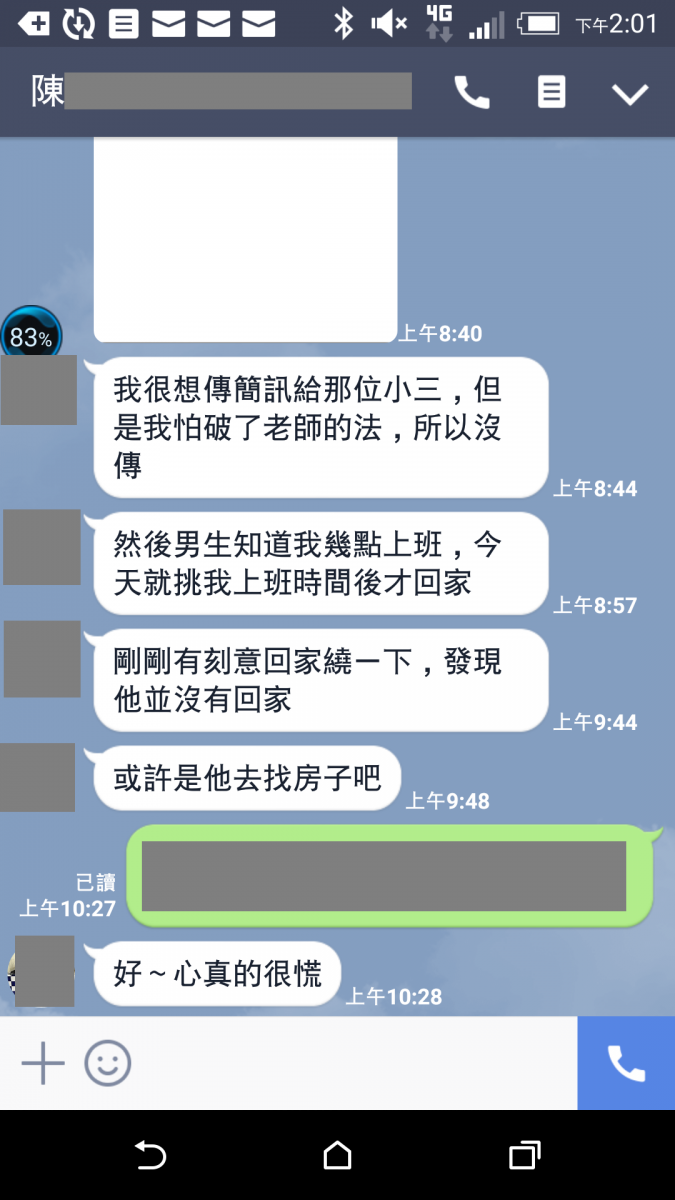Open the recent apps overview
The image size is (675, 1200).
point(525,1156)
